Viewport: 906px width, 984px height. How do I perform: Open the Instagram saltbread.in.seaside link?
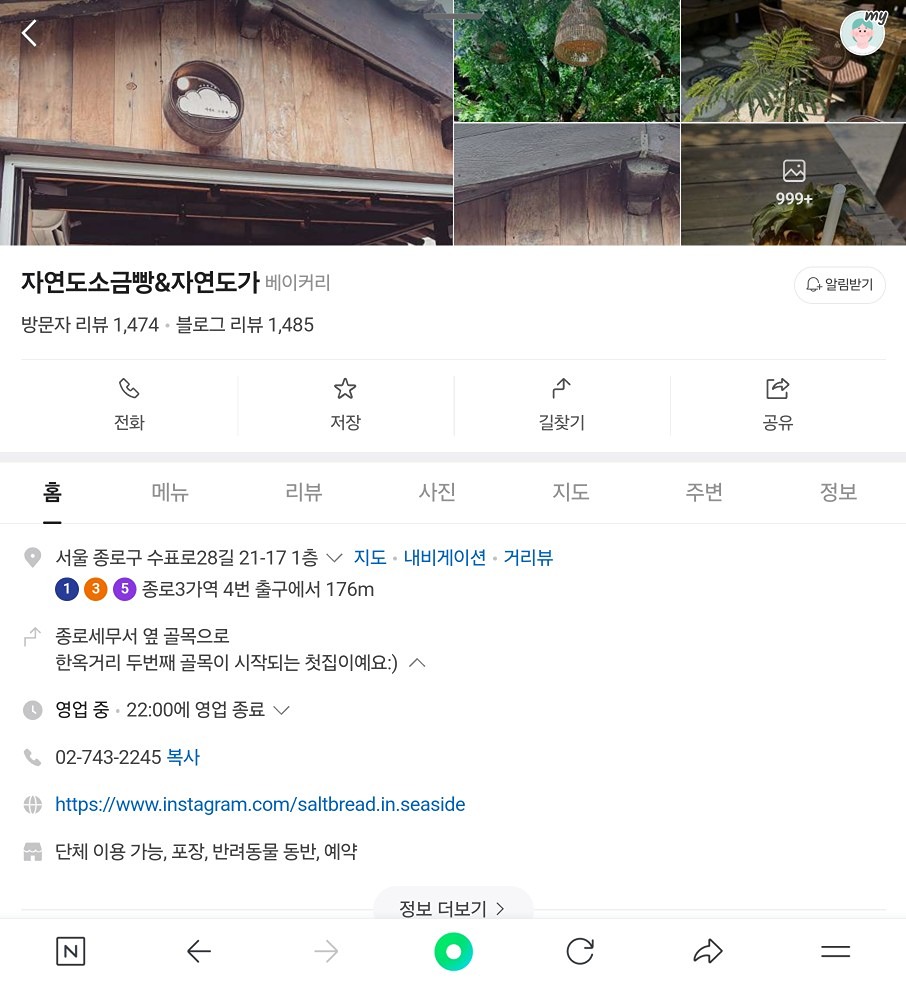pyautogui.click(x=260, y=804)
